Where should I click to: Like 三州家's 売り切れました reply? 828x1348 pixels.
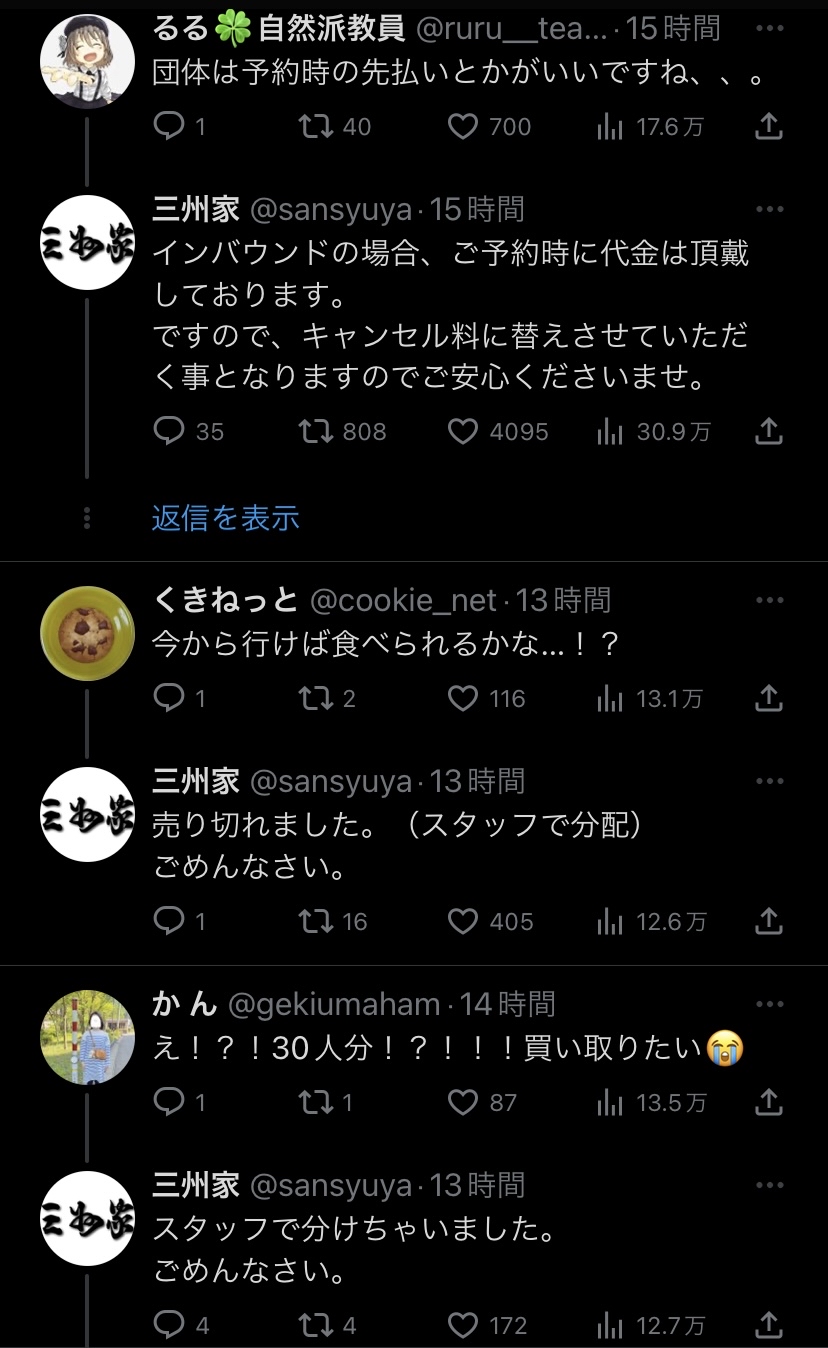click(x=463, y=921)
